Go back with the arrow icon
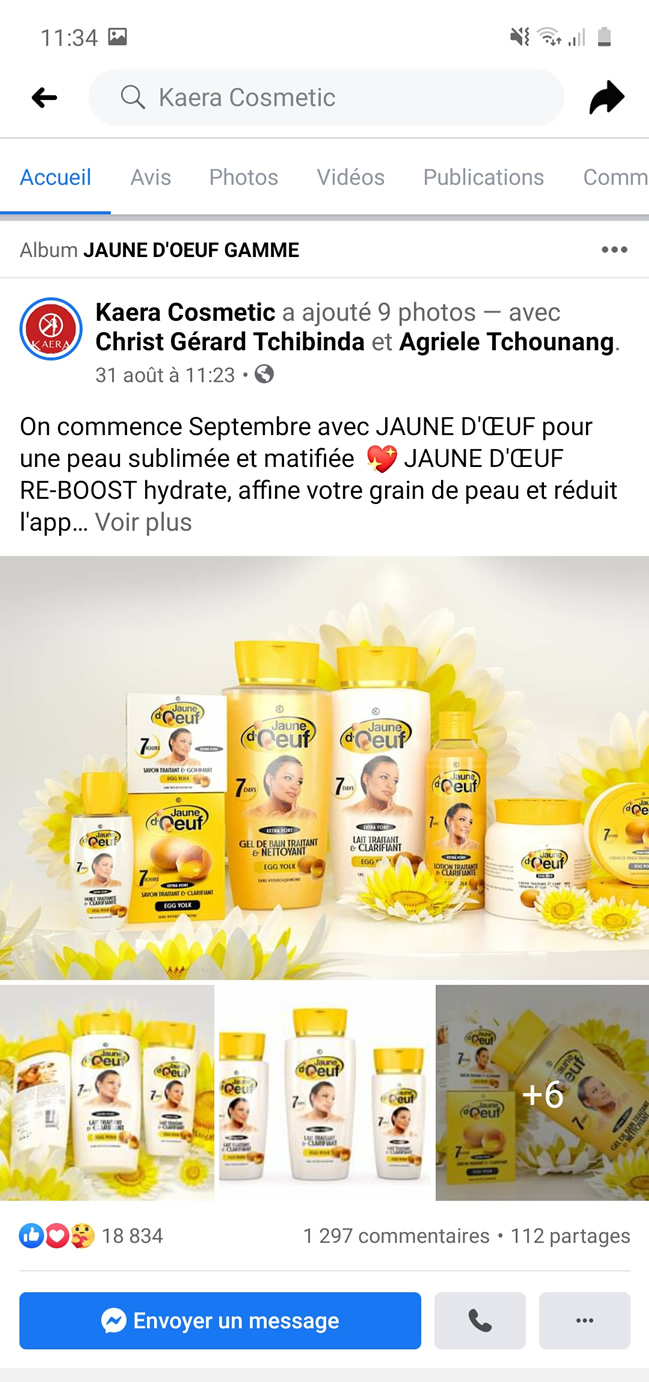The height and width of the screenshot is (1382, 649). (44, 97)
